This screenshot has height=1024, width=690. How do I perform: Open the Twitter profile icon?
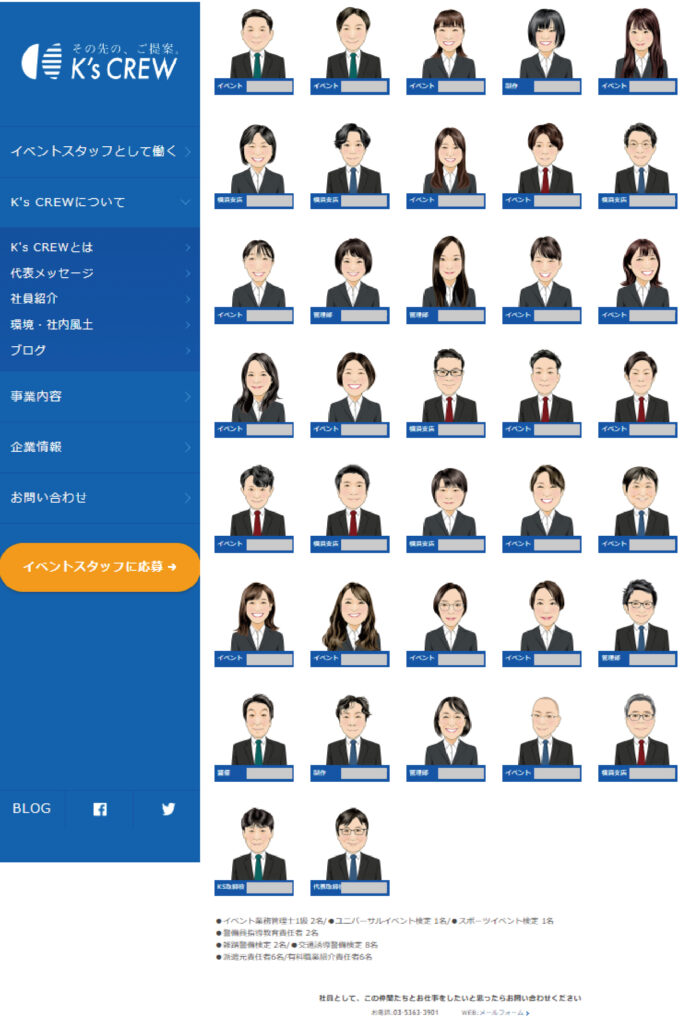pos(168,809)
